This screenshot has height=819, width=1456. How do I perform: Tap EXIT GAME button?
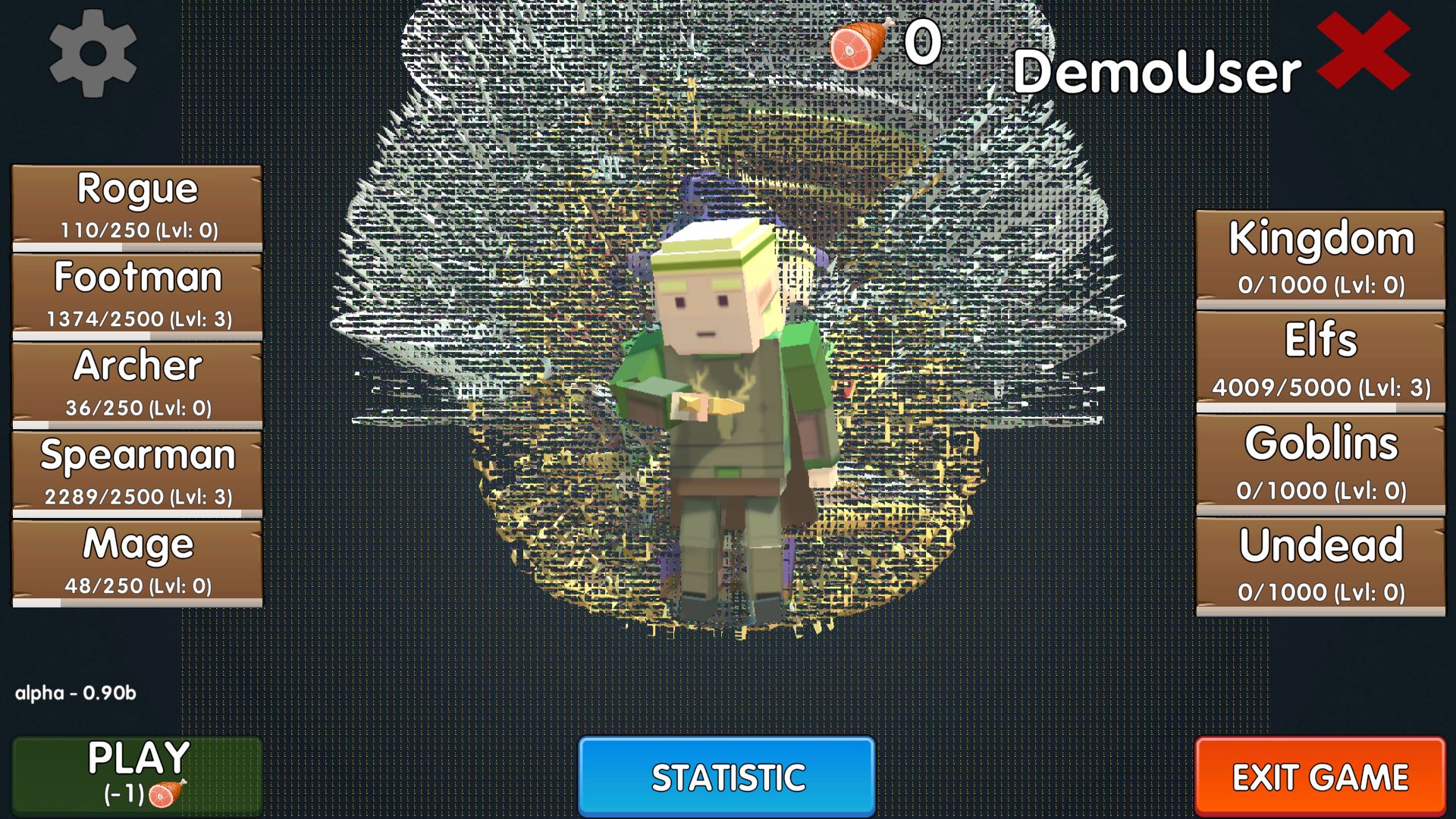coord(1320,777)
